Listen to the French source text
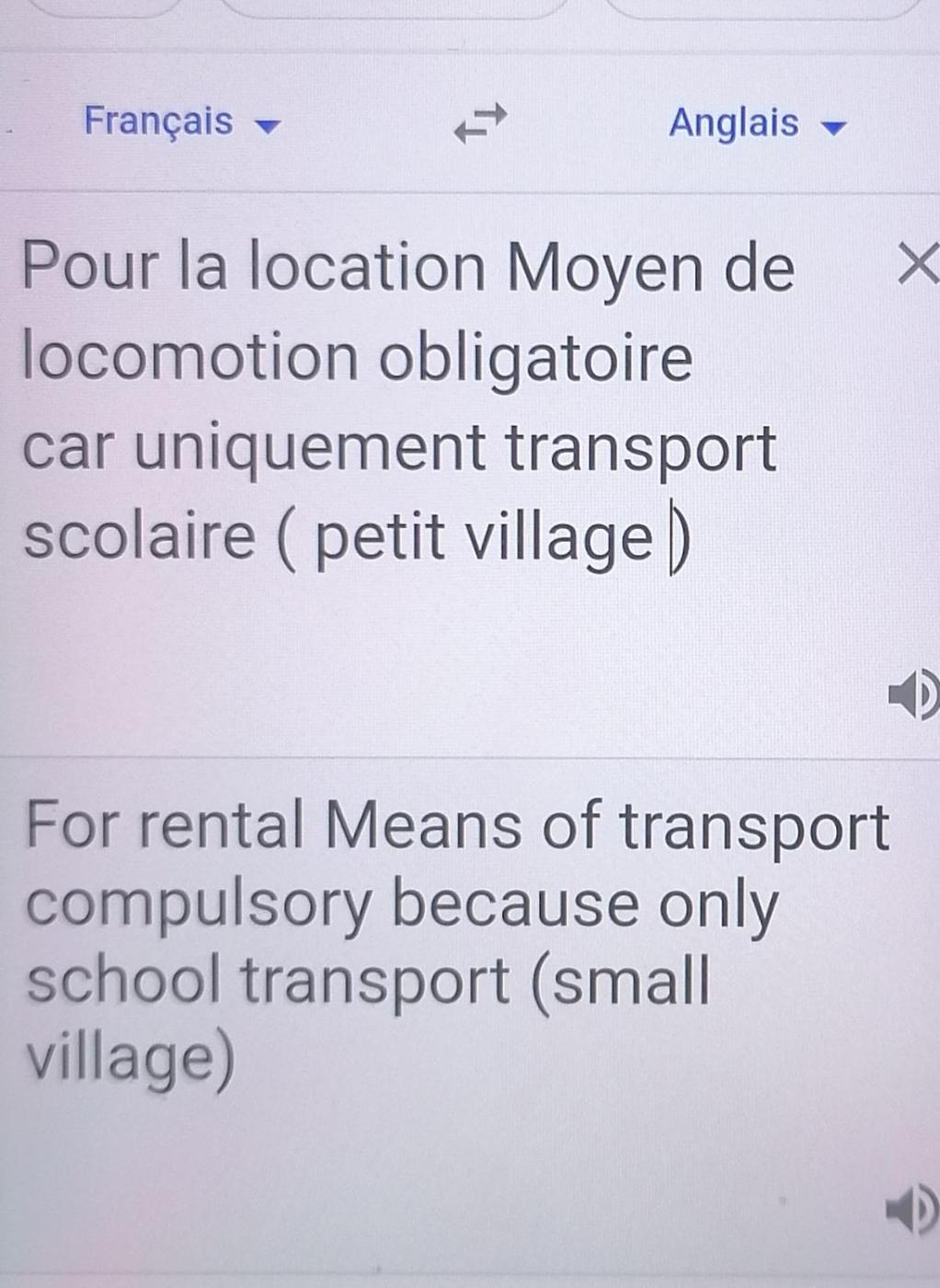Viewport: 940px width, 1288px height. click(x=913, y=695)
